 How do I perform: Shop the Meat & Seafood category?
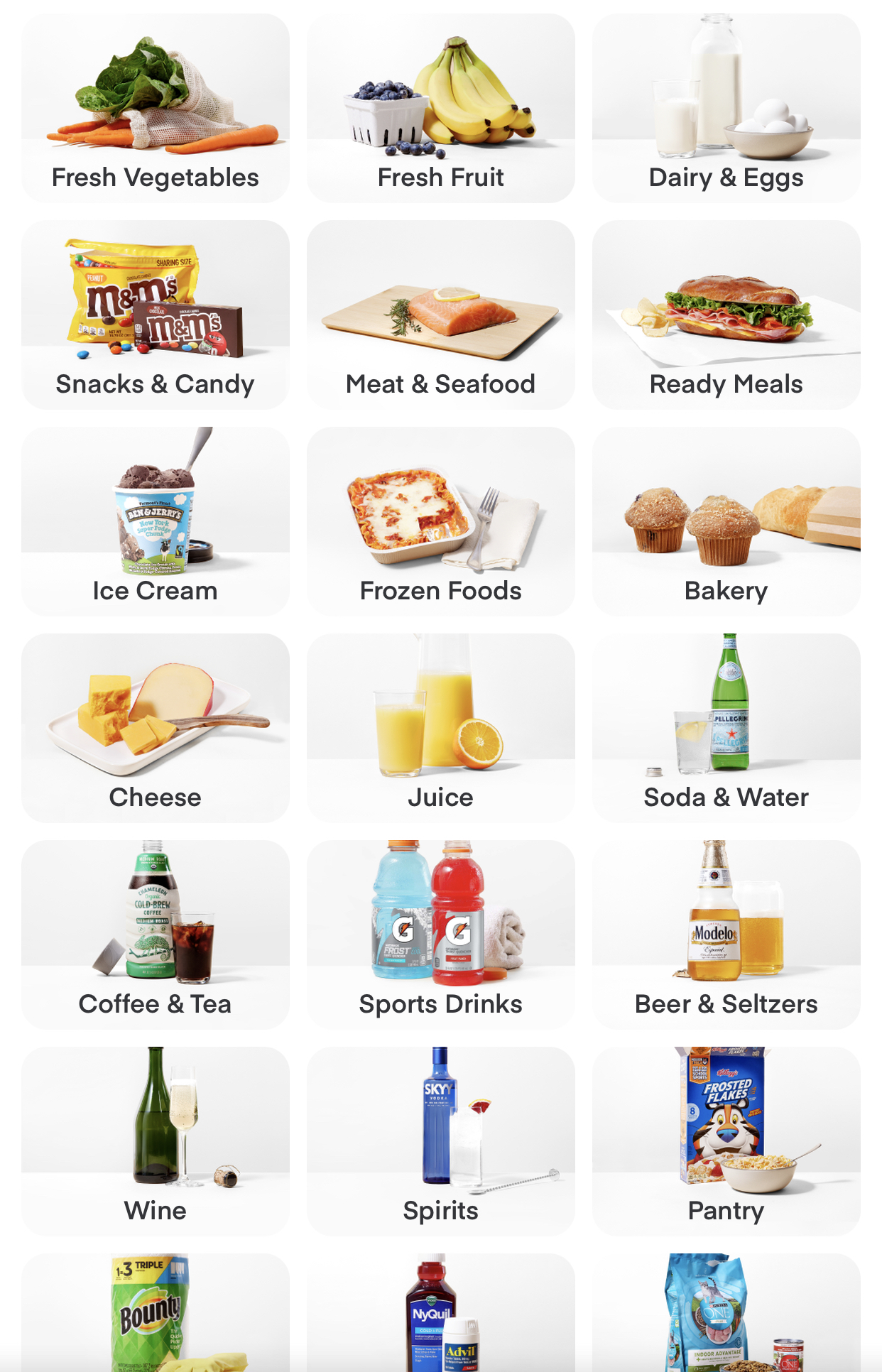(441, 315)
